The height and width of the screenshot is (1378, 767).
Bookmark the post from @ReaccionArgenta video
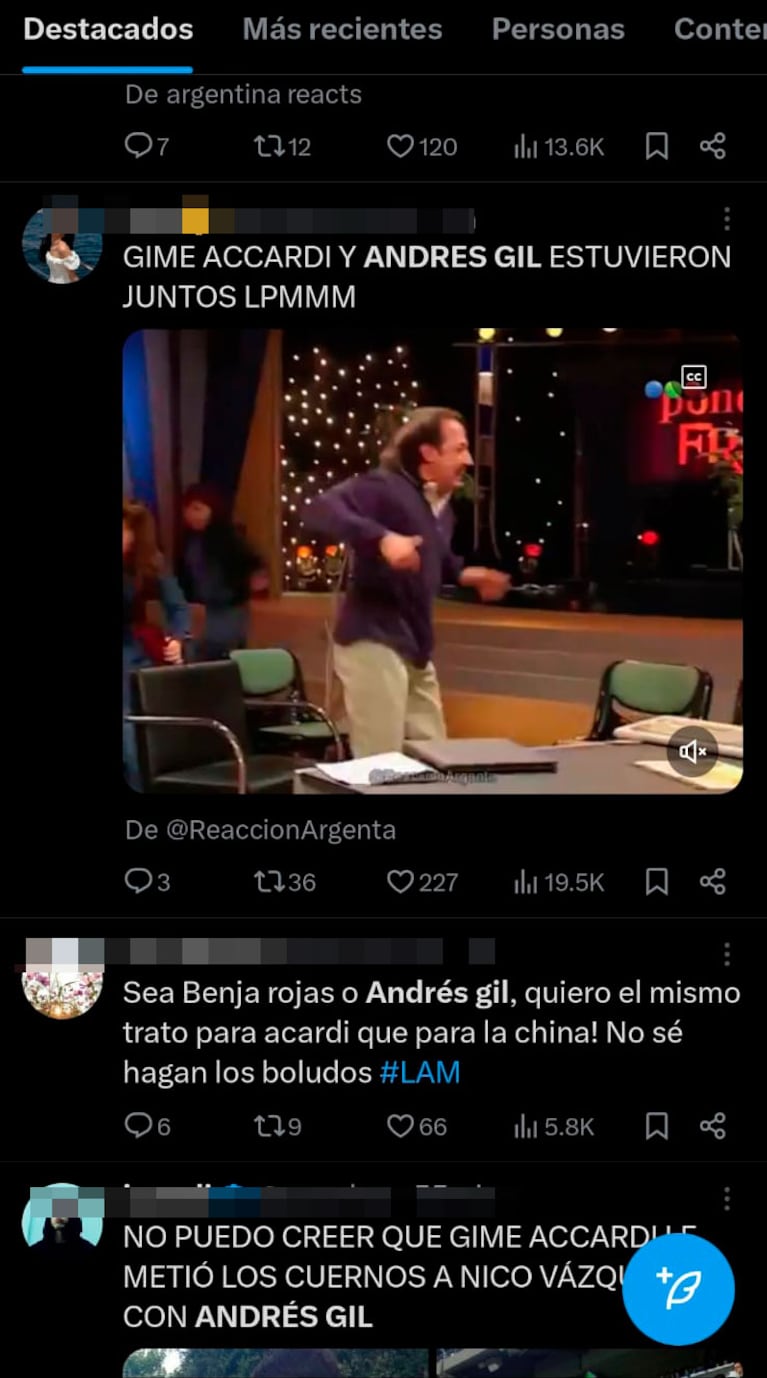(656, 881)
